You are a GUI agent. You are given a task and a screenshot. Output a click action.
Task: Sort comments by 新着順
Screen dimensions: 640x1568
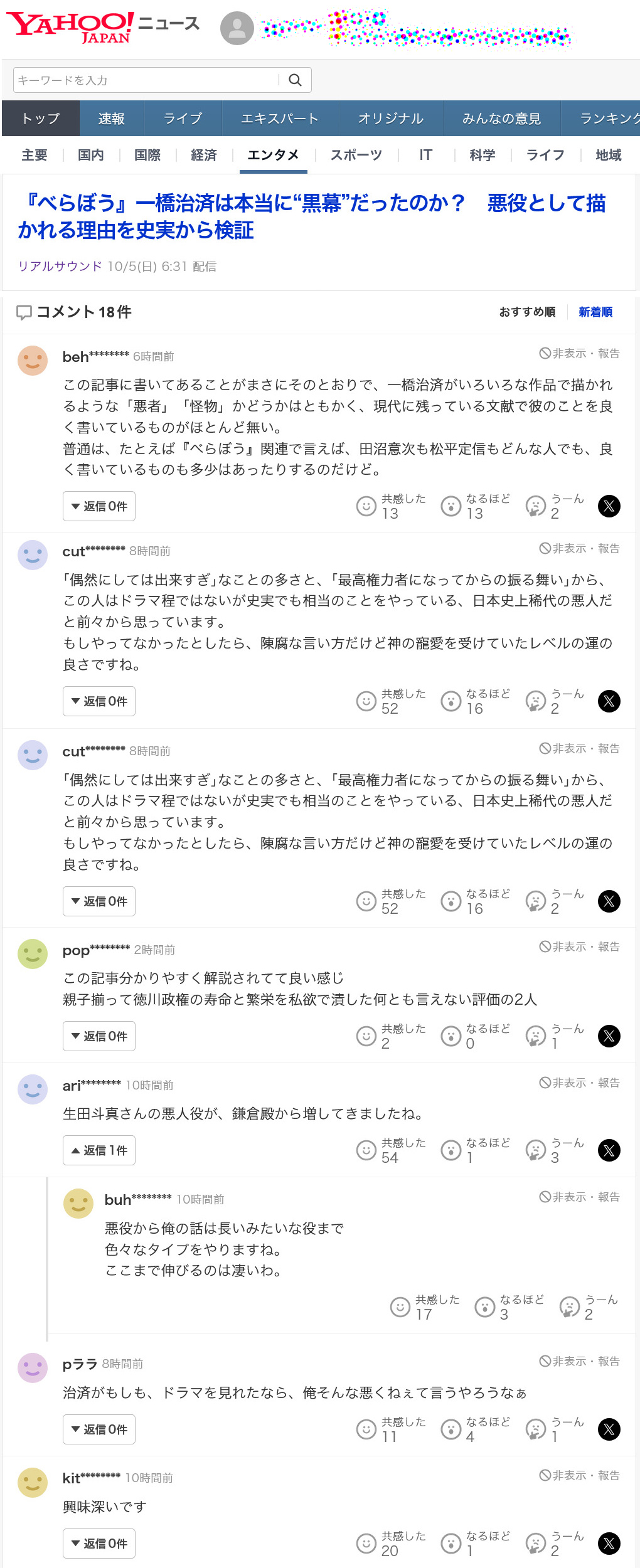click(595, 312)
